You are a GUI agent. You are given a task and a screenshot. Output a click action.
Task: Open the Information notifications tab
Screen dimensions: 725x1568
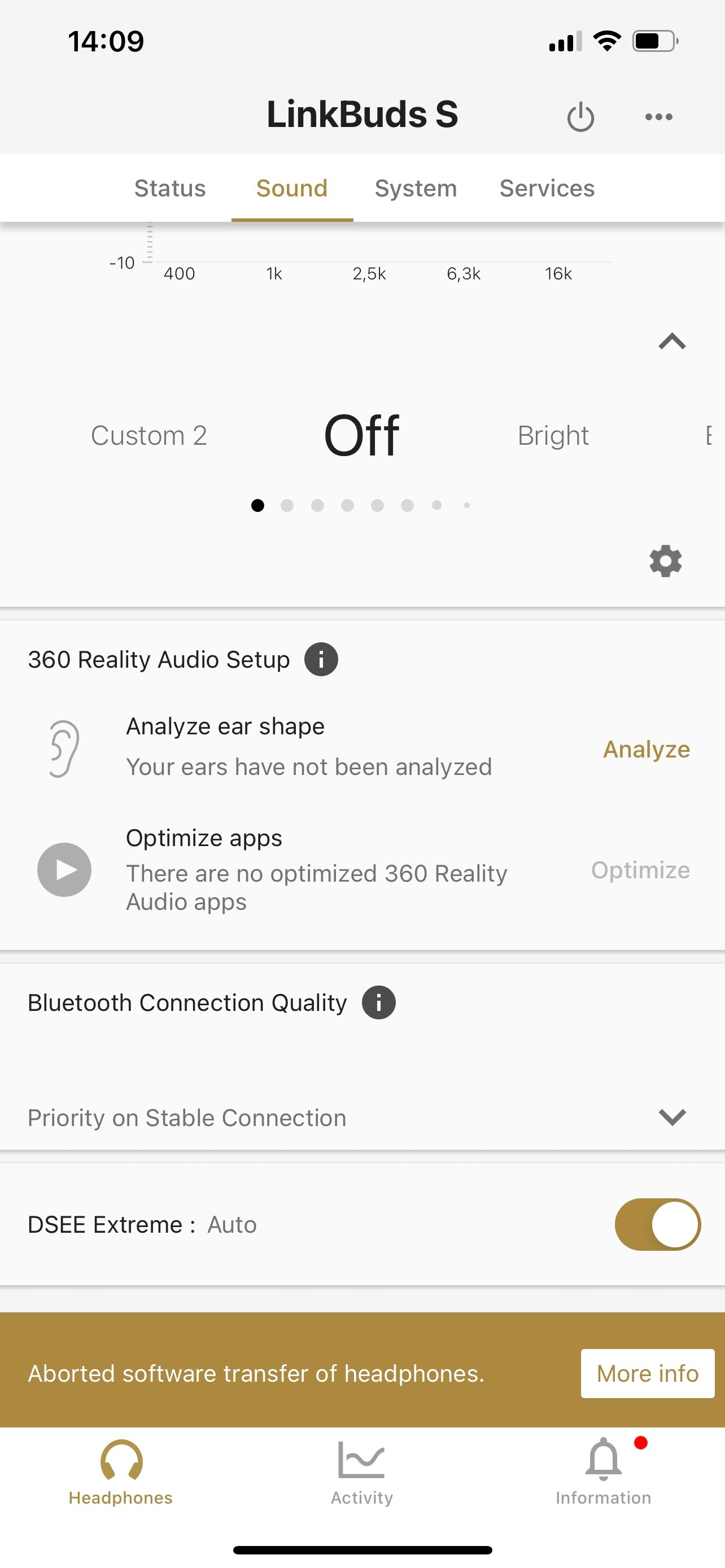click(603, 1472)
